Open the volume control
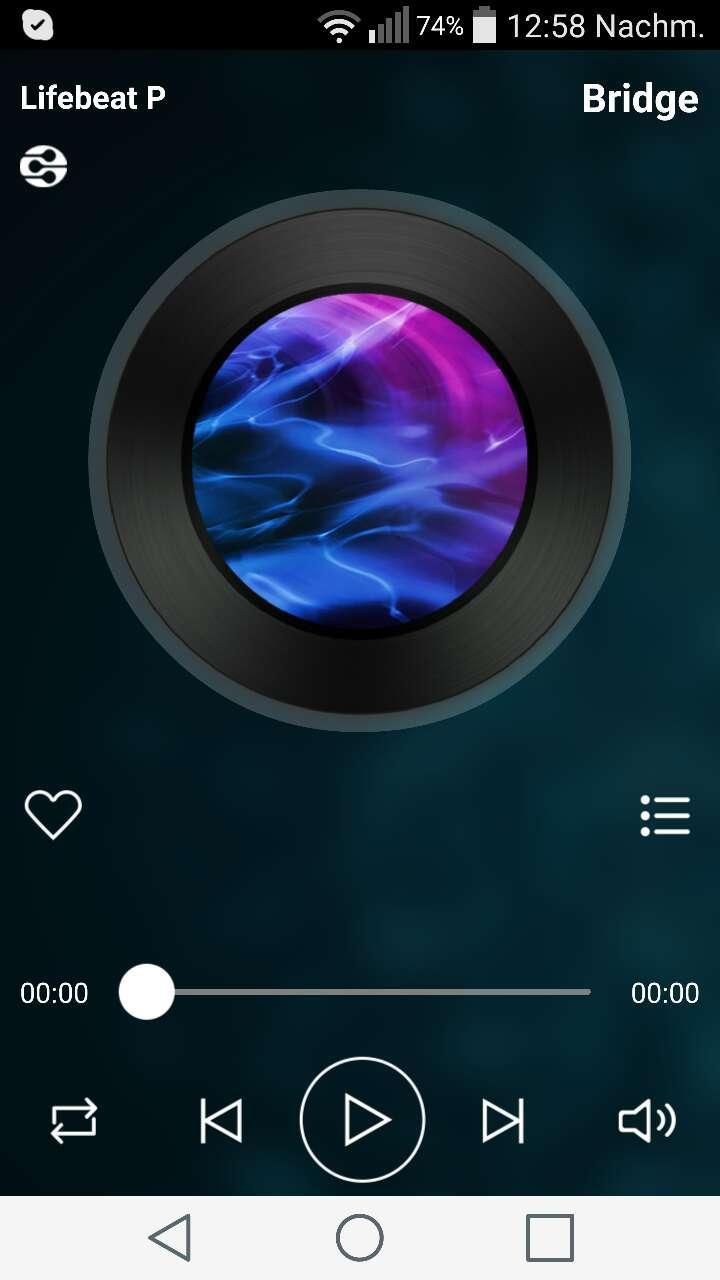The height and width of the screenshot is (1280, 720). (647, 1121)
